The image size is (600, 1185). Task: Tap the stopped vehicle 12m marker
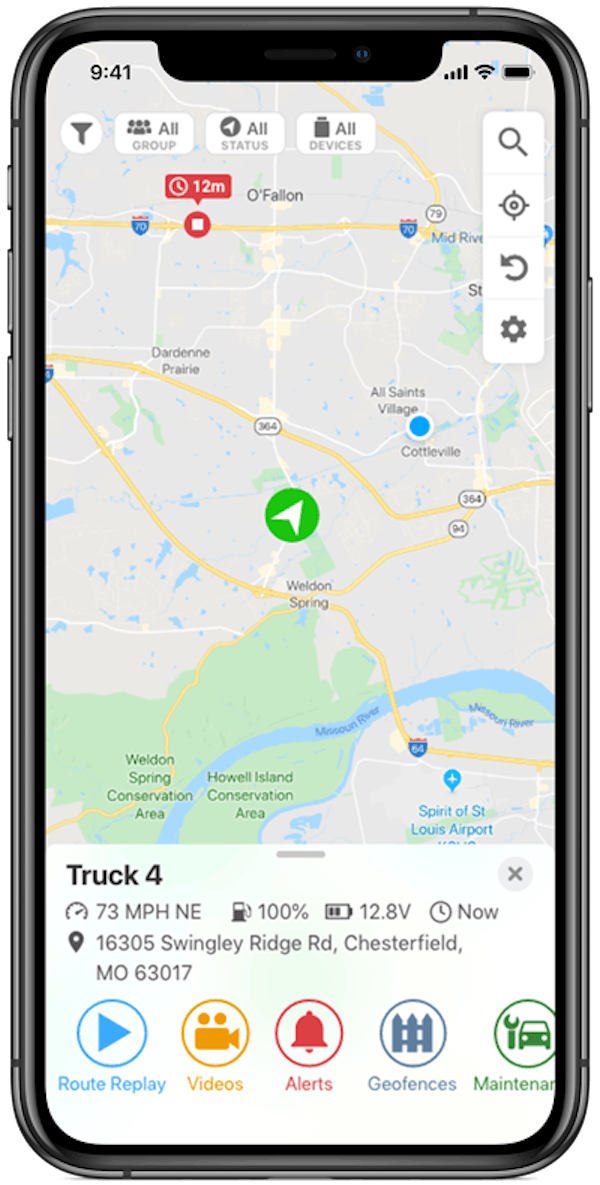click(x=197, y=223)
